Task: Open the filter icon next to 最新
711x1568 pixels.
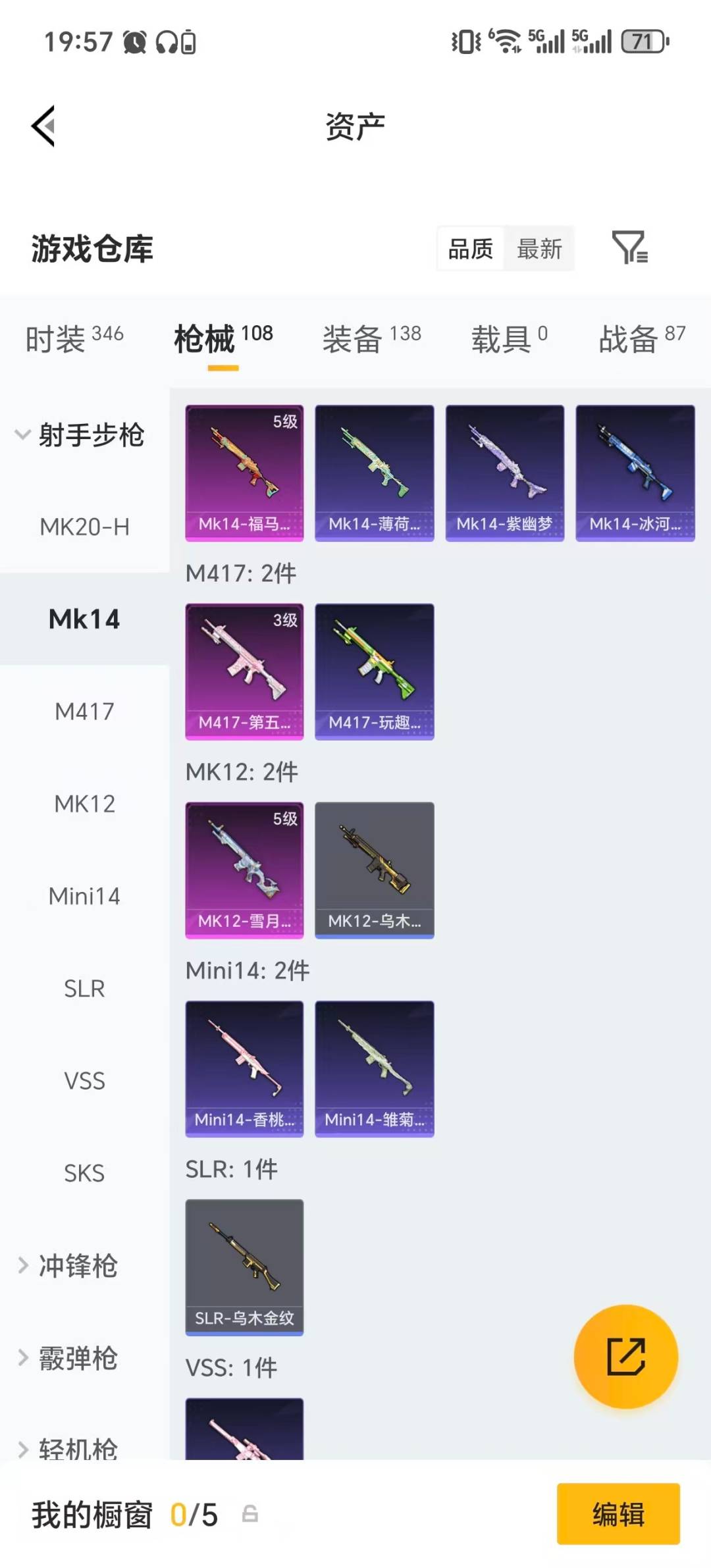Action: [630, 248]
